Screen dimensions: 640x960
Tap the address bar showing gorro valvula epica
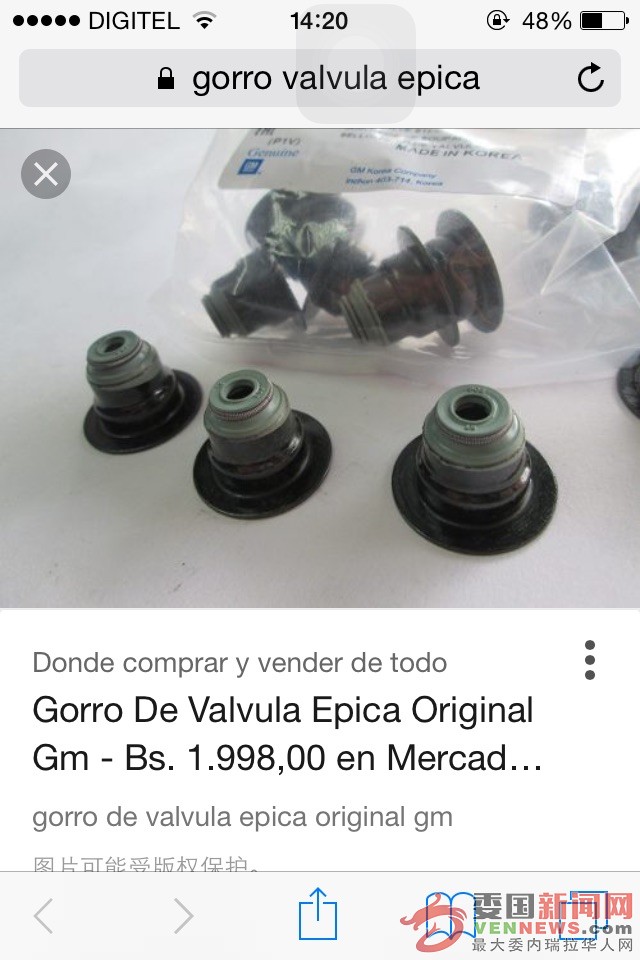320,79
